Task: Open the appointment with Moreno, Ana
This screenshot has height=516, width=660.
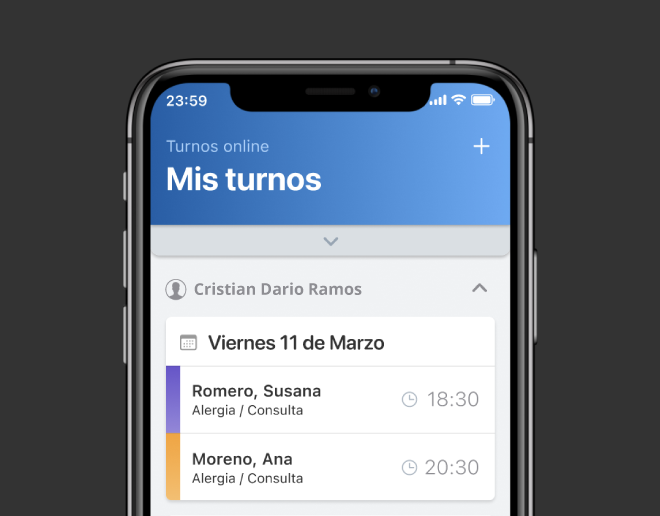Action: point(330,467)
